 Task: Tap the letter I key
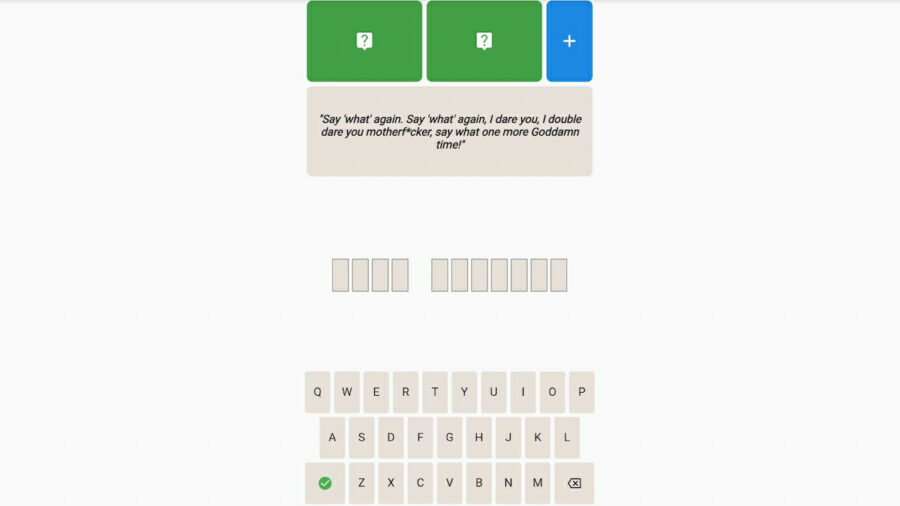click(523, 392)
